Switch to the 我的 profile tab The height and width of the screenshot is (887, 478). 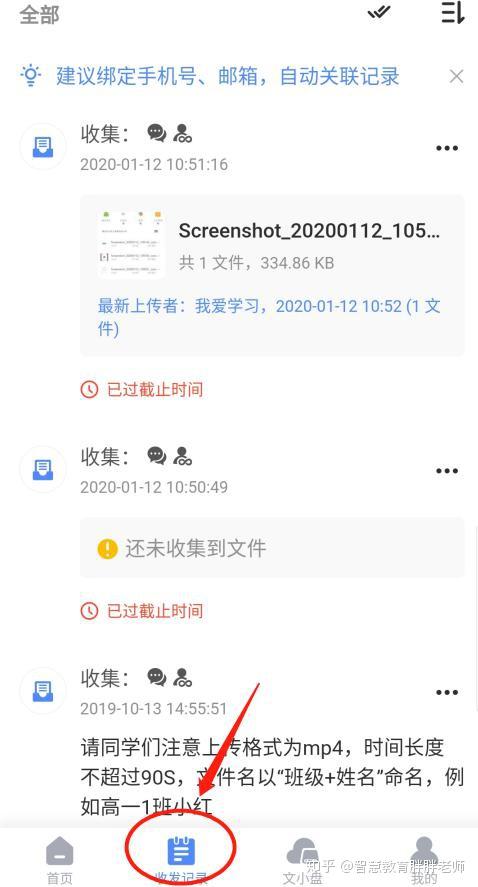tap(424, 860)
